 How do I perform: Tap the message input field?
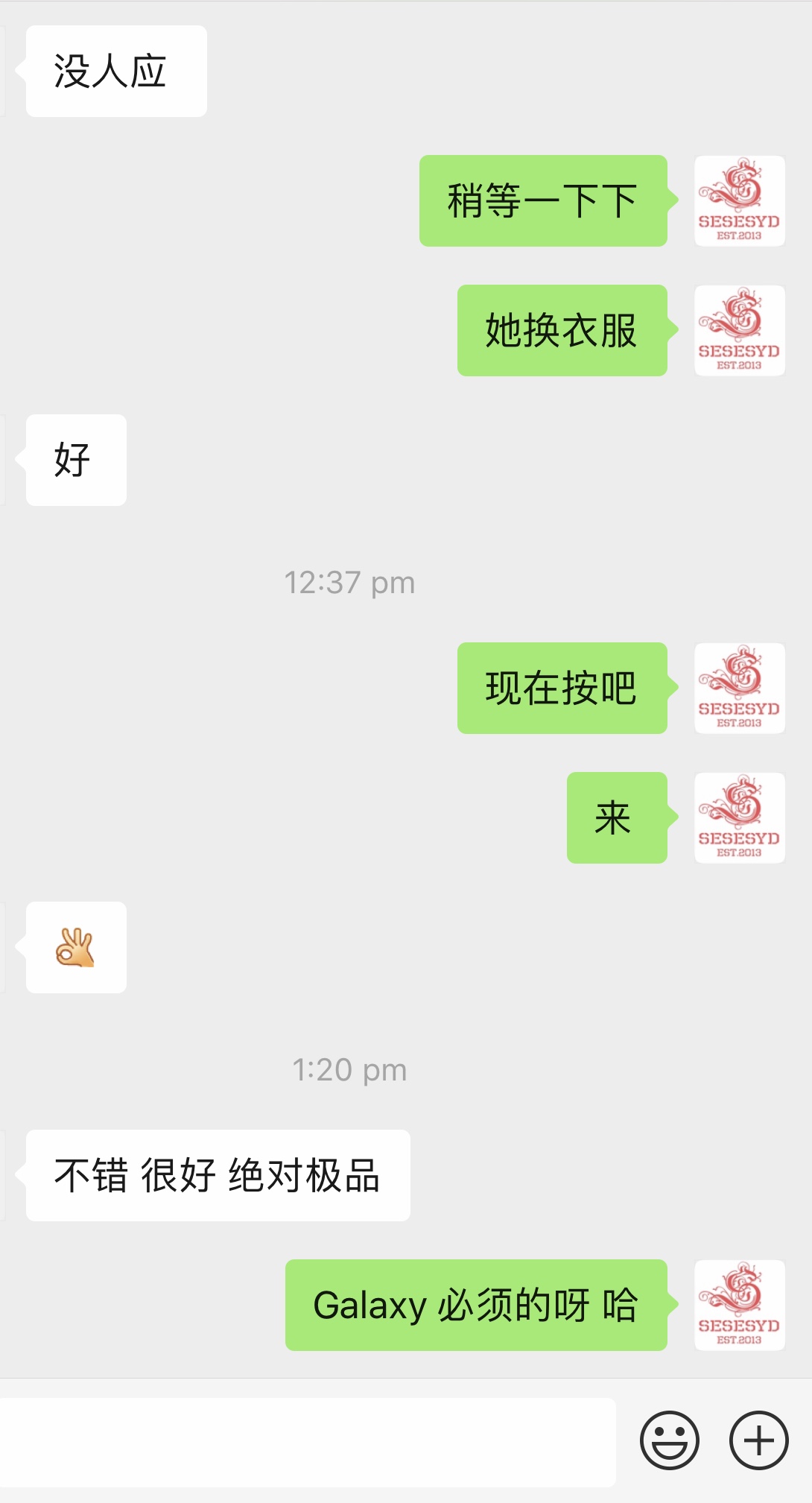pos(305,1442)
